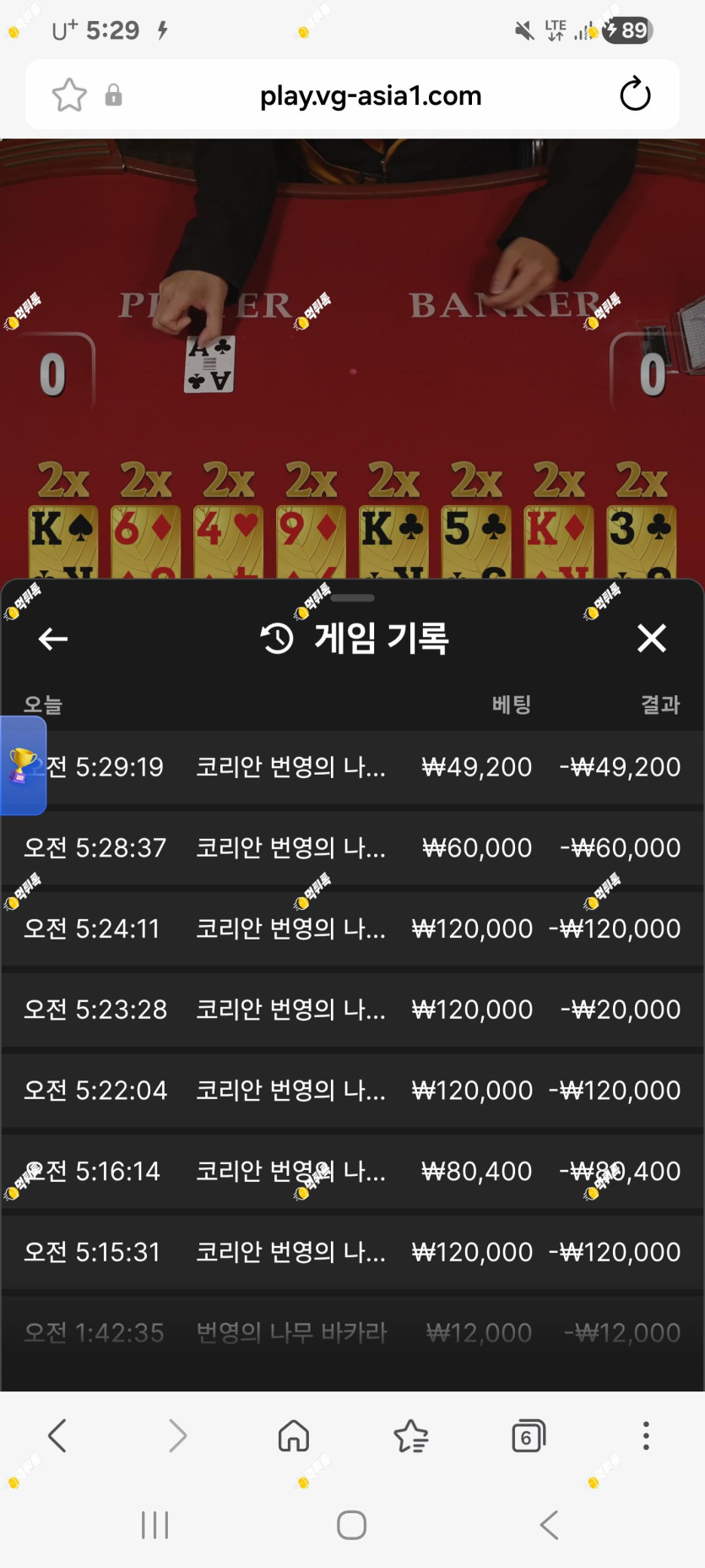Go back from the game history panel
This screenshot has width=705, height=1568.
pos(53,639)
